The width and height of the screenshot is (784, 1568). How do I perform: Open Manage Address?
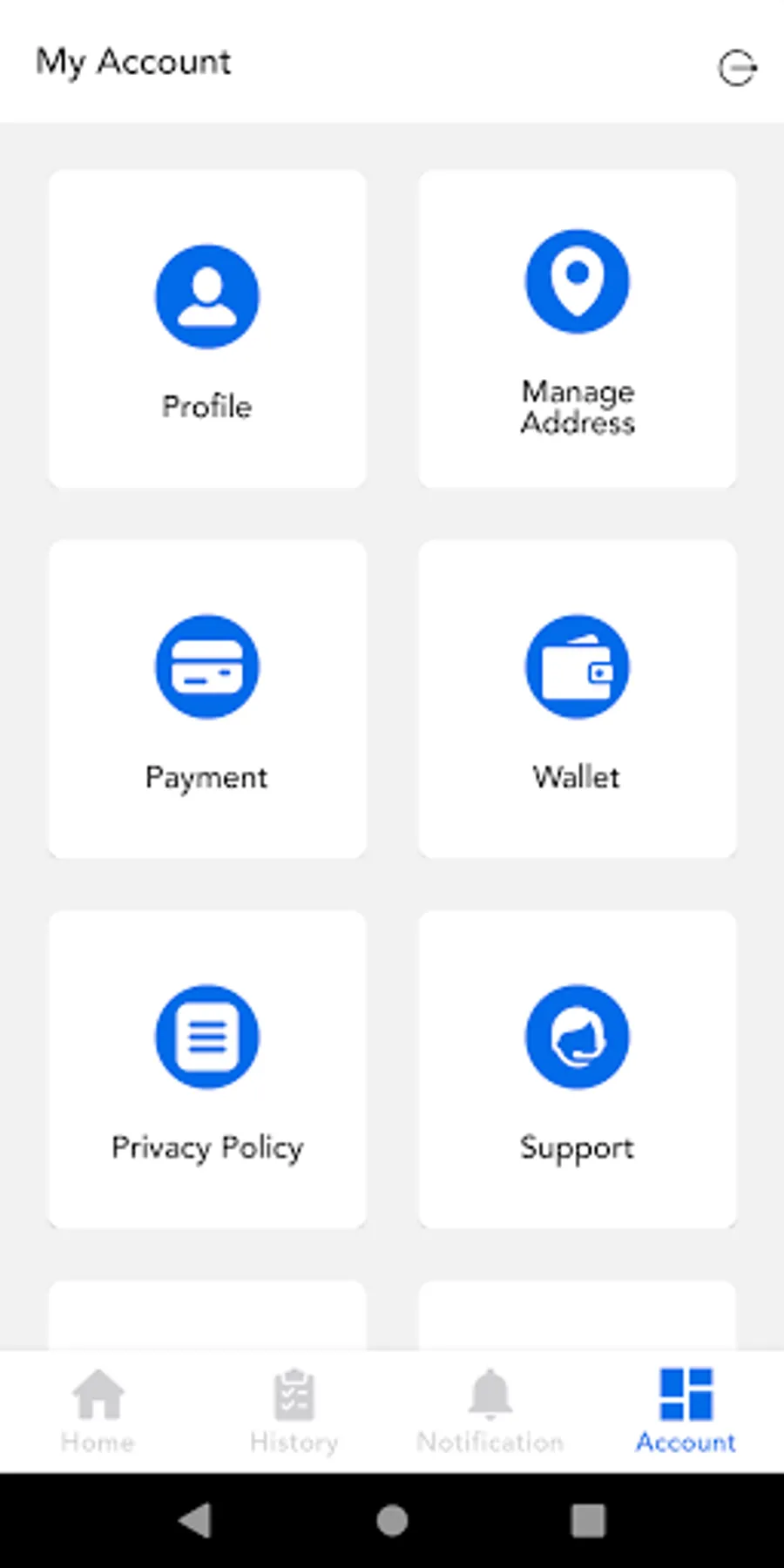click(x=577, y=329)
